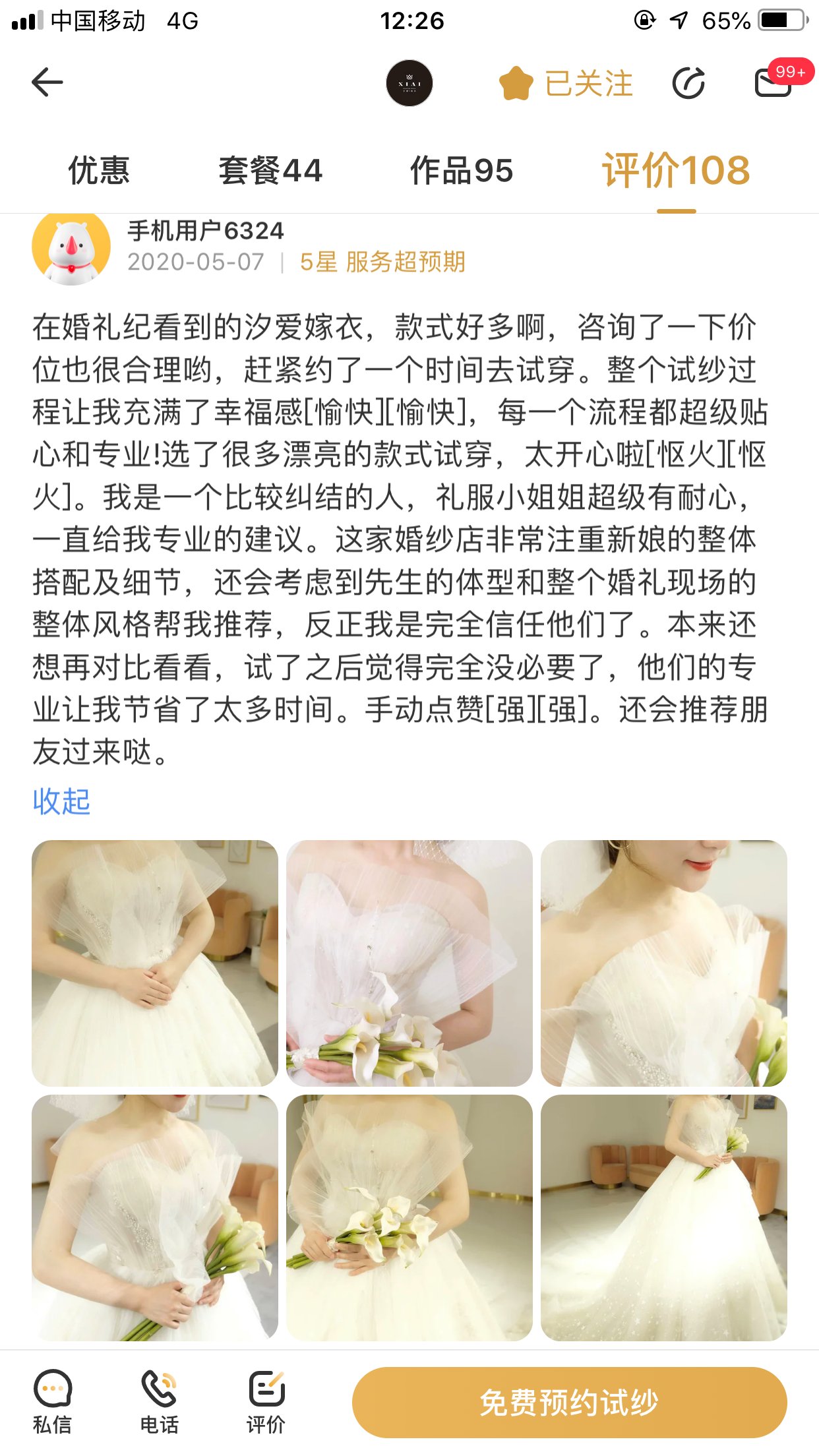The height and width of the screenshot is (1456, 819).
Task: Select the 评价108 tab
Action: click(676, 170)
